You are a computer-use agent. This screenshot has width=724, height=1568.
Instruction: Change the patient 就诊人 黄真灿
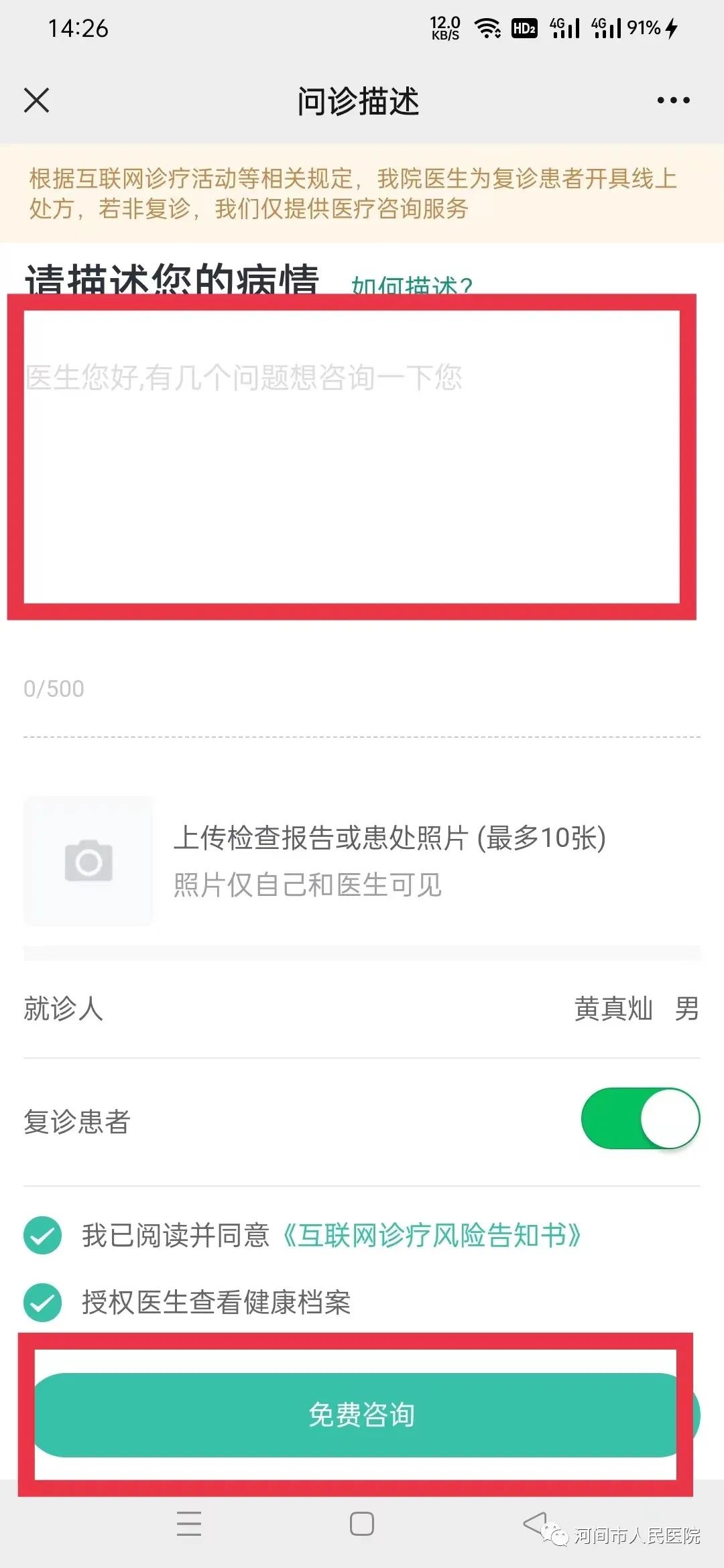[x=635, y=1008]
